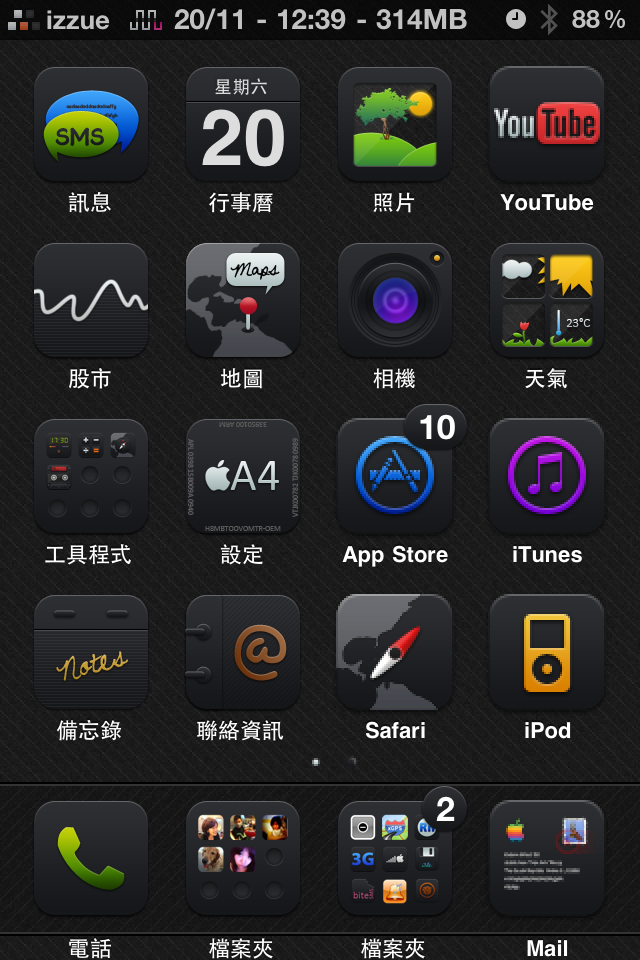640x960 pixels.
Task: Open the 相機 camera app
Action: point(395,300)
